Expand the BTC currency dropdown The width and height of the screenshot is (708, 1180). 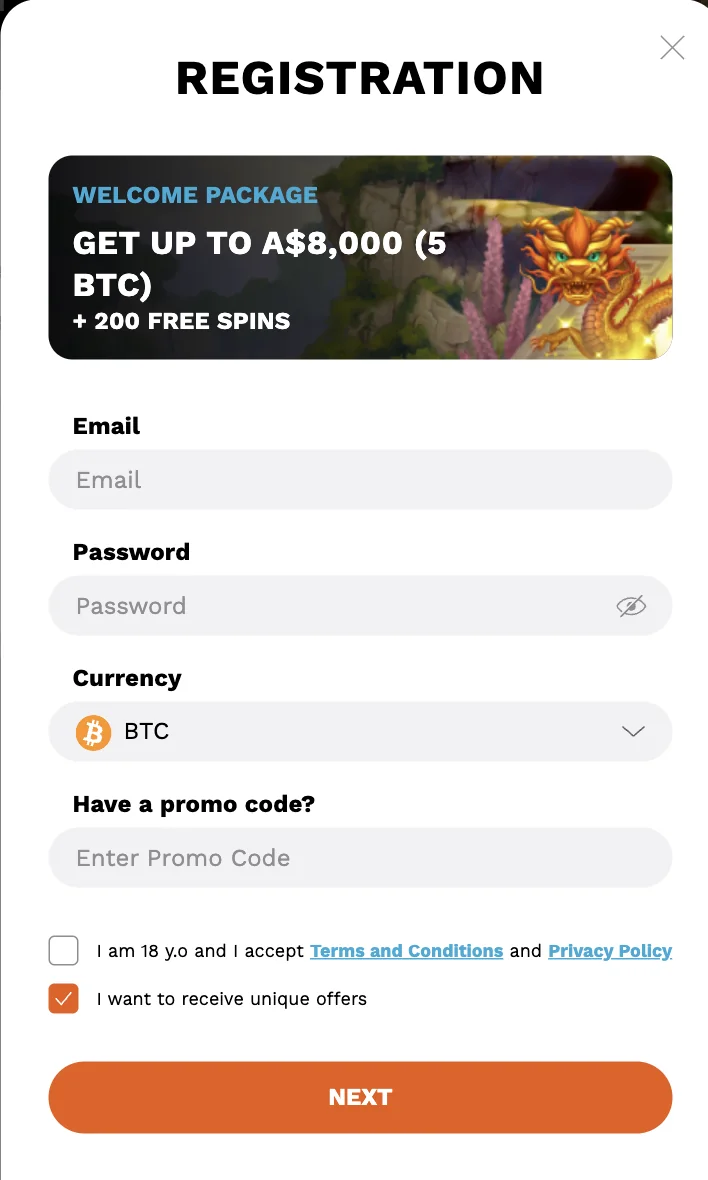click(360, 731)
